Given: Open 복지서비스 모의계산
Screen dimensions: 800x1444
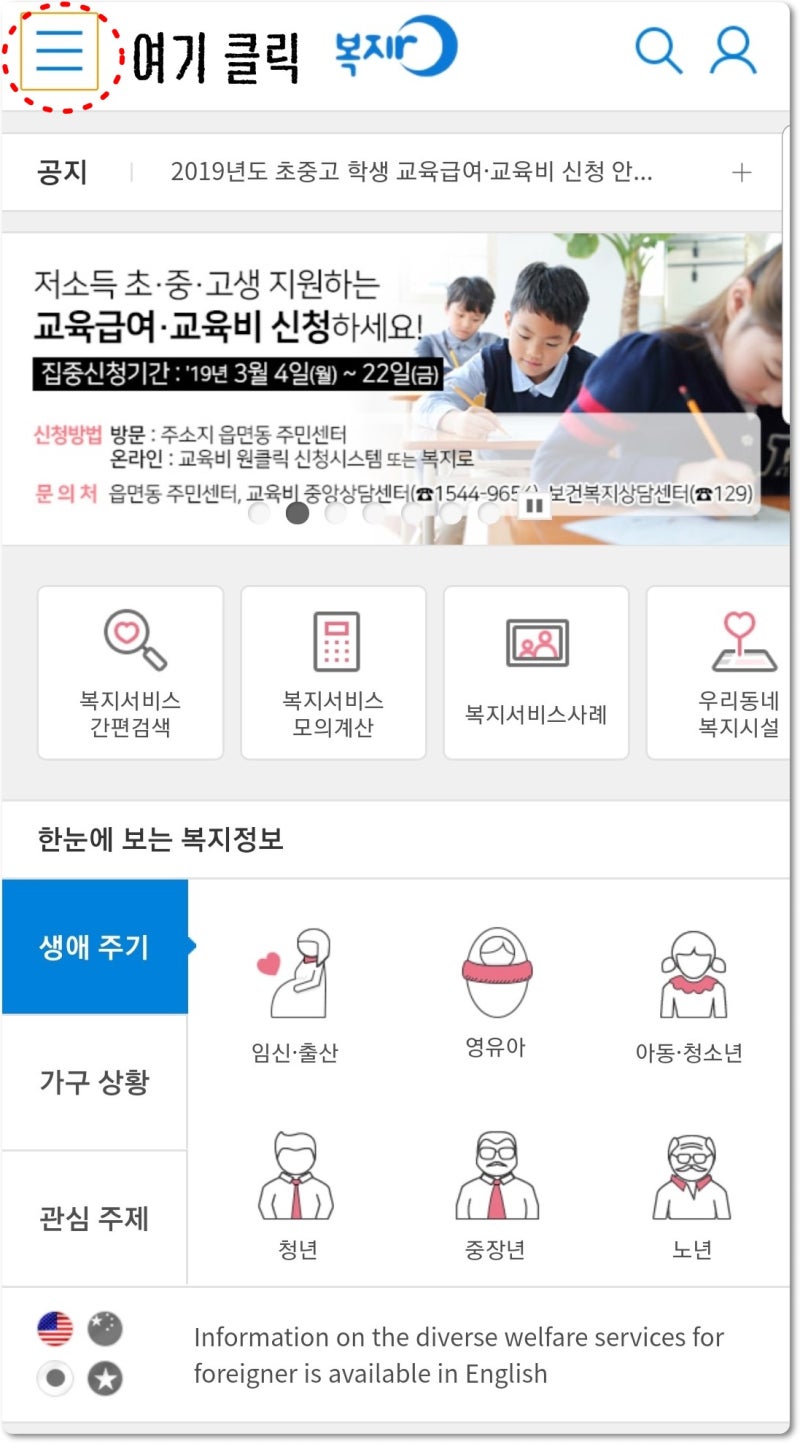Looking at the screenshot, I should tap(333, 673).
